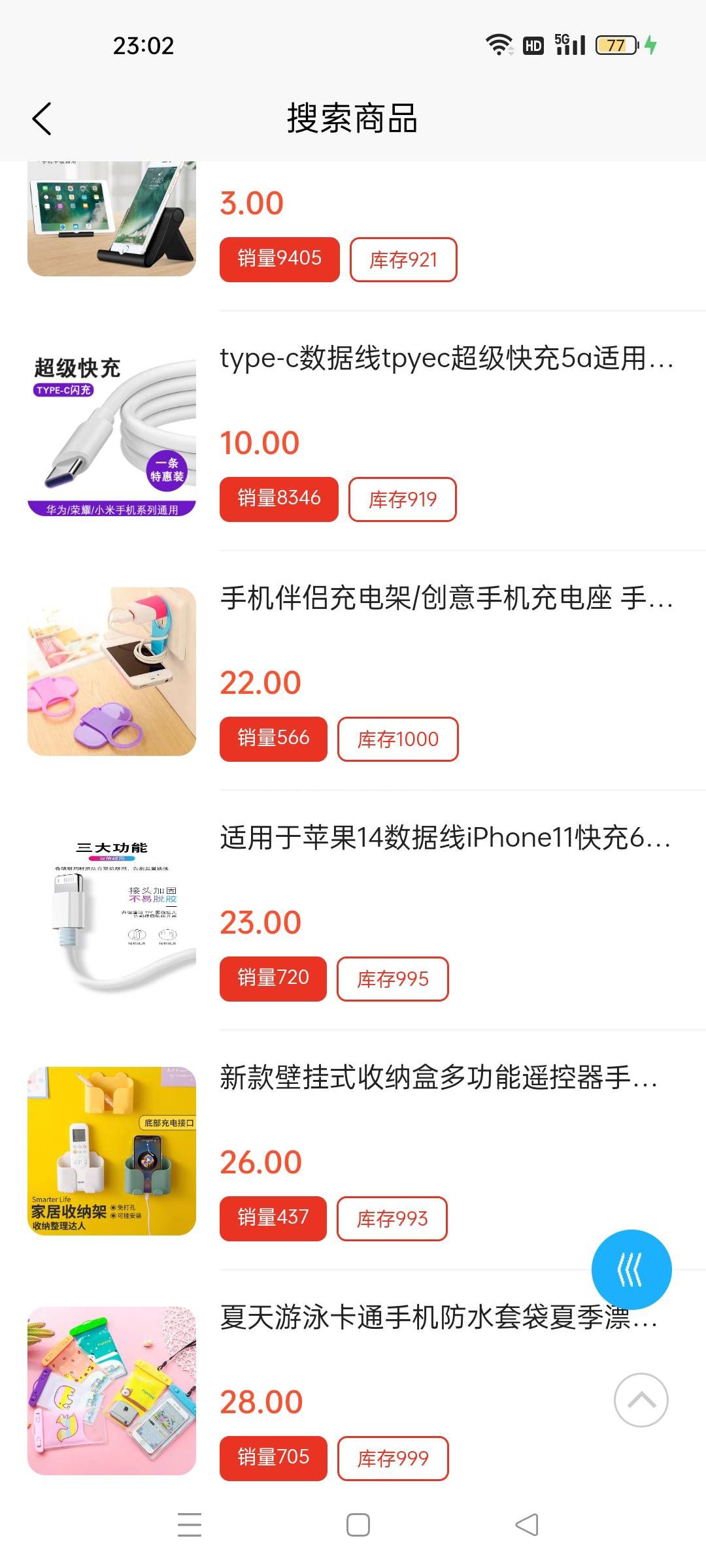Screen dimensions: 706x1568
Task: Go back from the search products page
Action: click(42, 119)
